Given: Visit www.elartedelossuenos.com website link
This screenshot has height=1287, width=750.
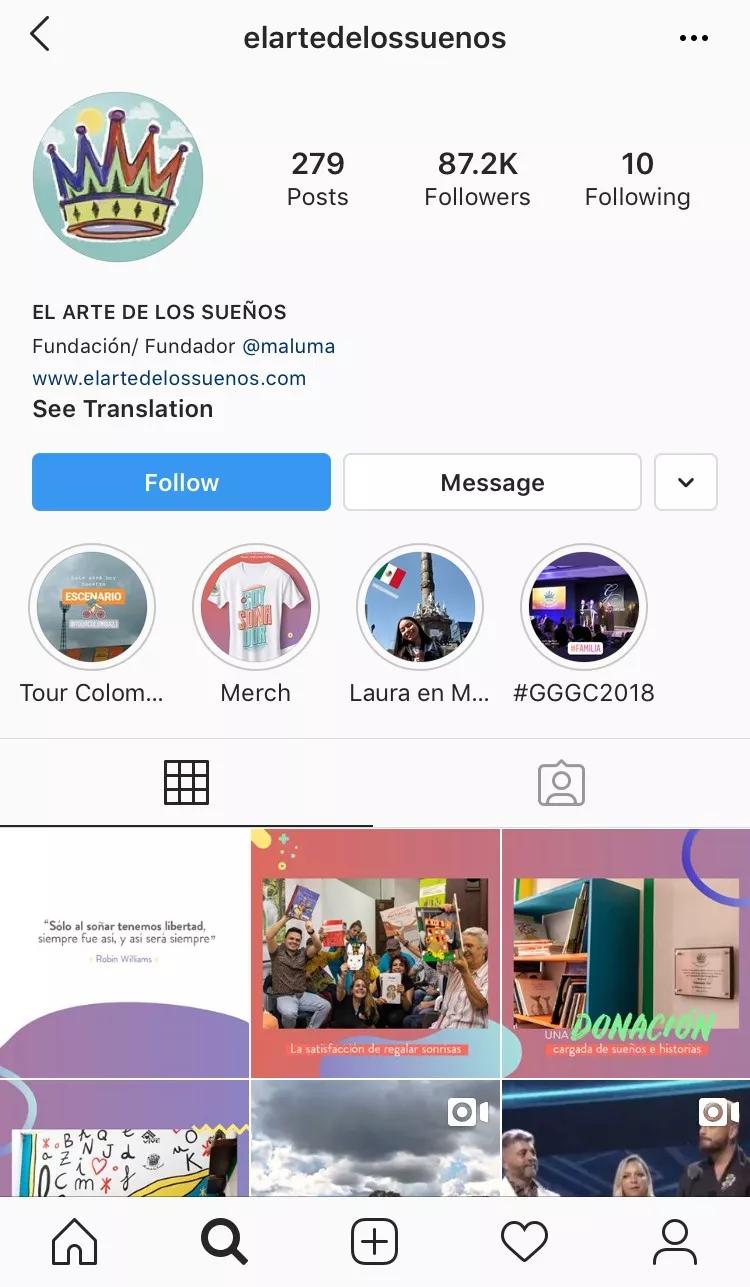Looking at the screenshot, I should 169,378.
